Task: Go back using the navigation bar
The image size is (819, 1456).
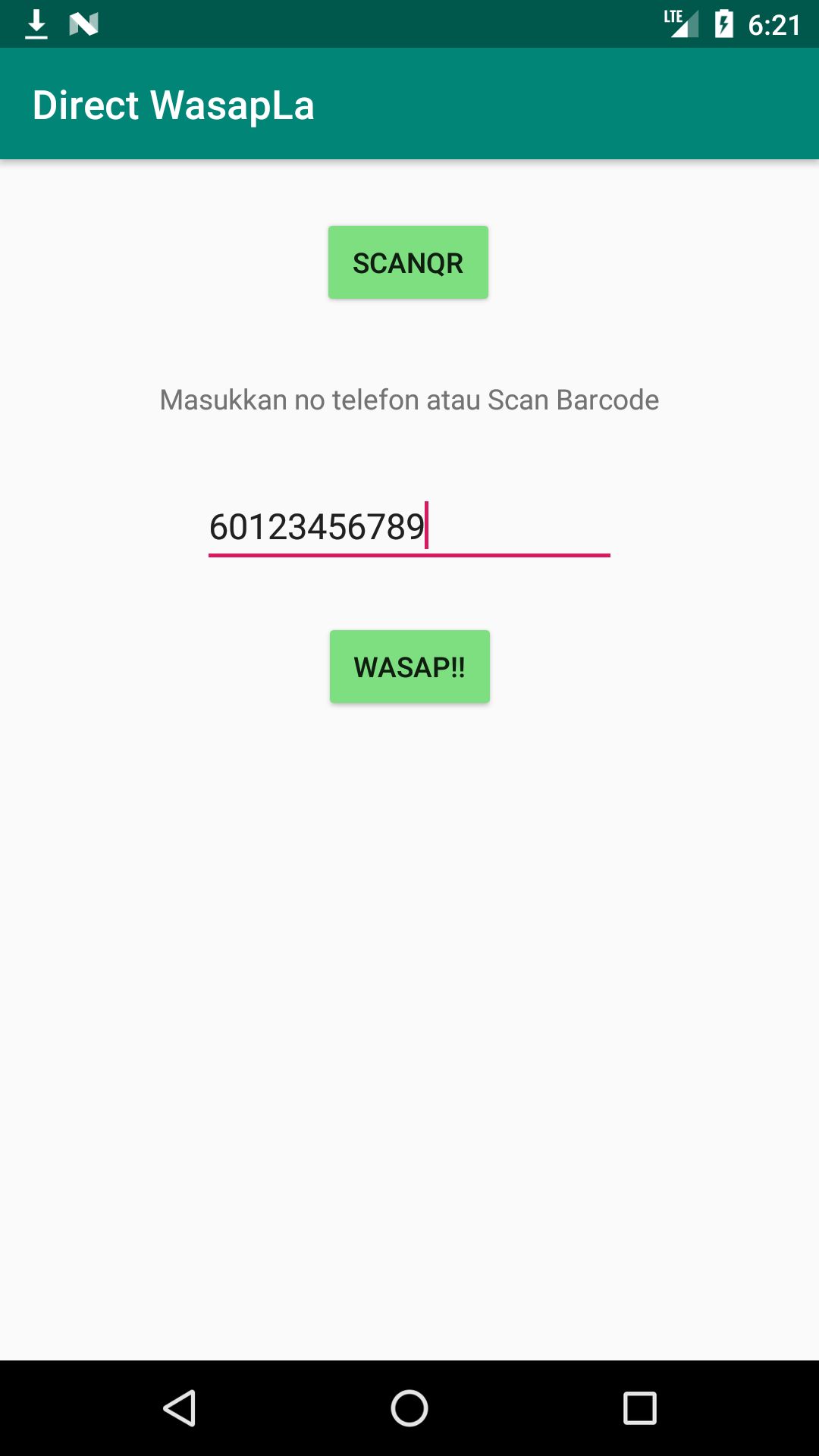Action: (180, 1408)
